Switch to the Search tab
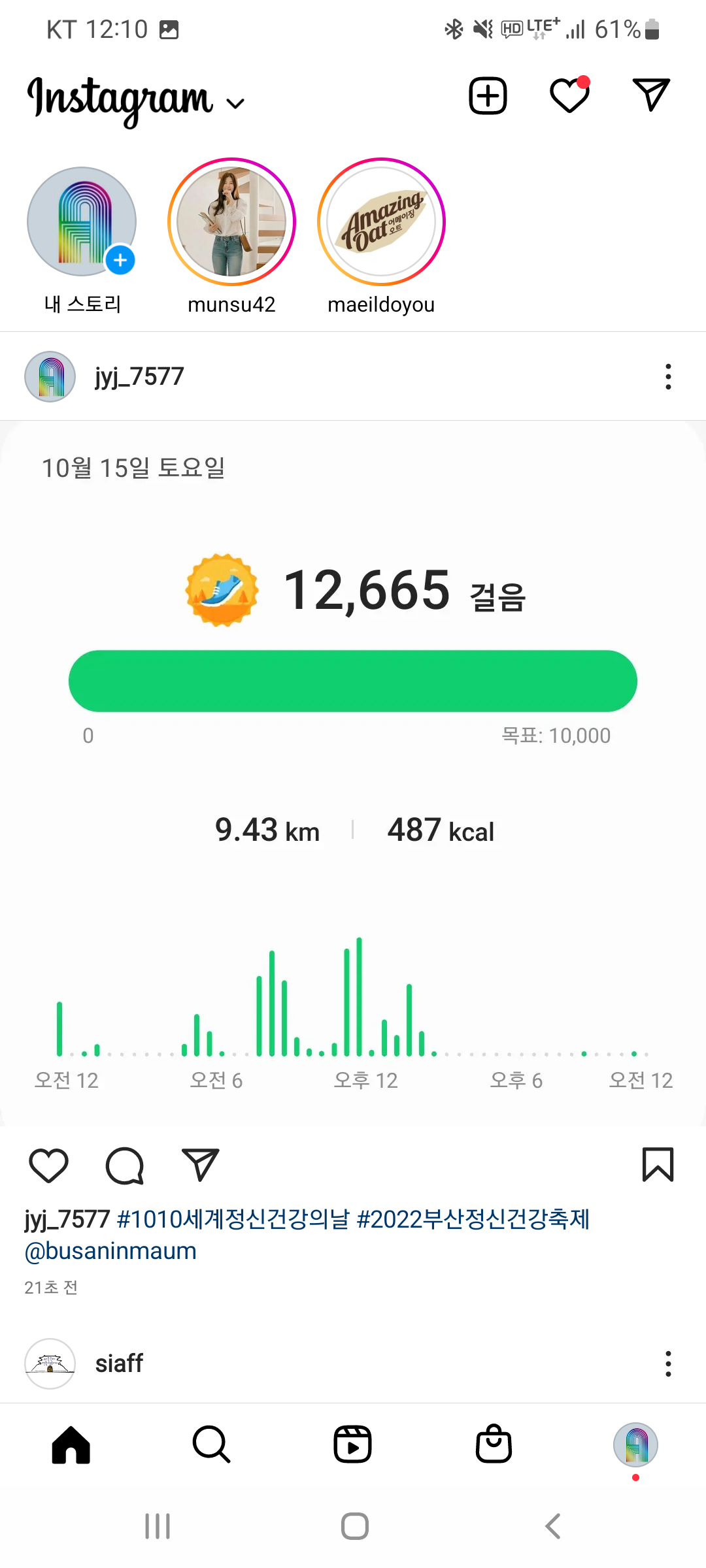The width and height of the screenshot is (706, 1568). point(211,1444)
